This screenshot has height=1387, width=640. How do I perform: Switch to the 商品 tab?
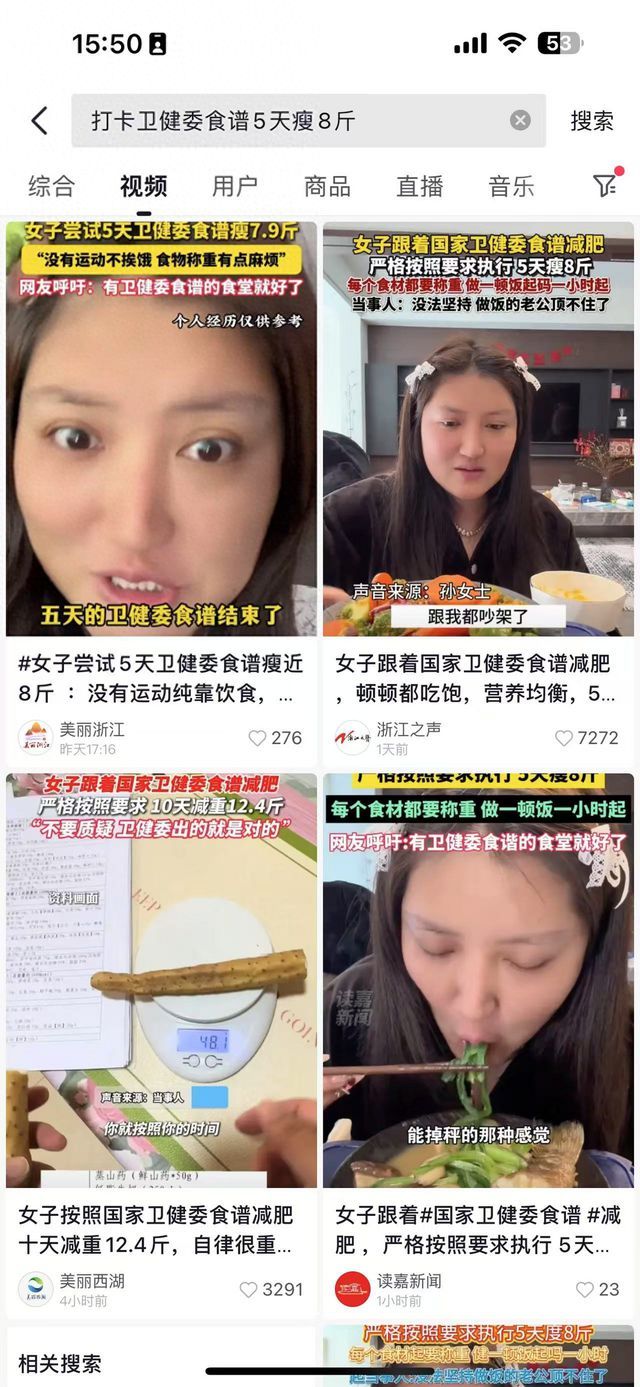327,186
